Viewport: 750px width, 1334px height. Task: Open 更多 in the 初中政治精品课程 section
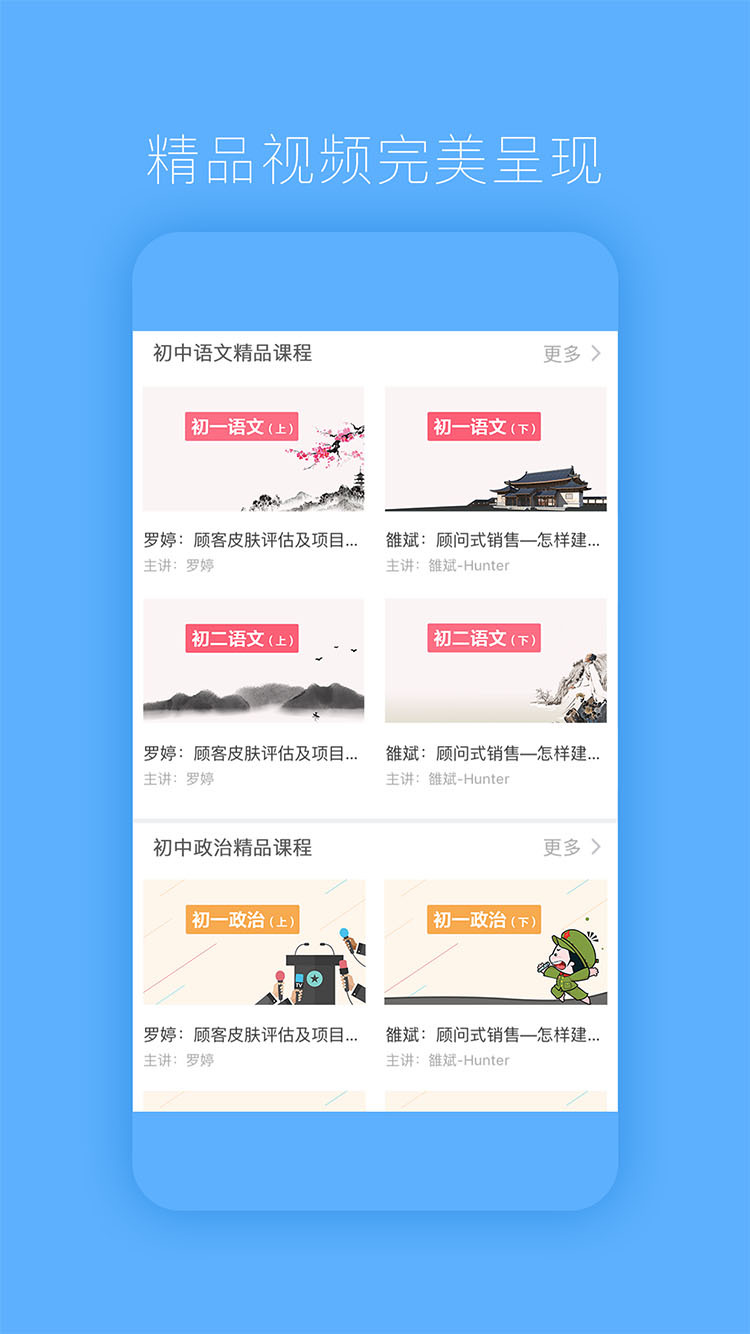pyautogui.click(x=563, y=846)
